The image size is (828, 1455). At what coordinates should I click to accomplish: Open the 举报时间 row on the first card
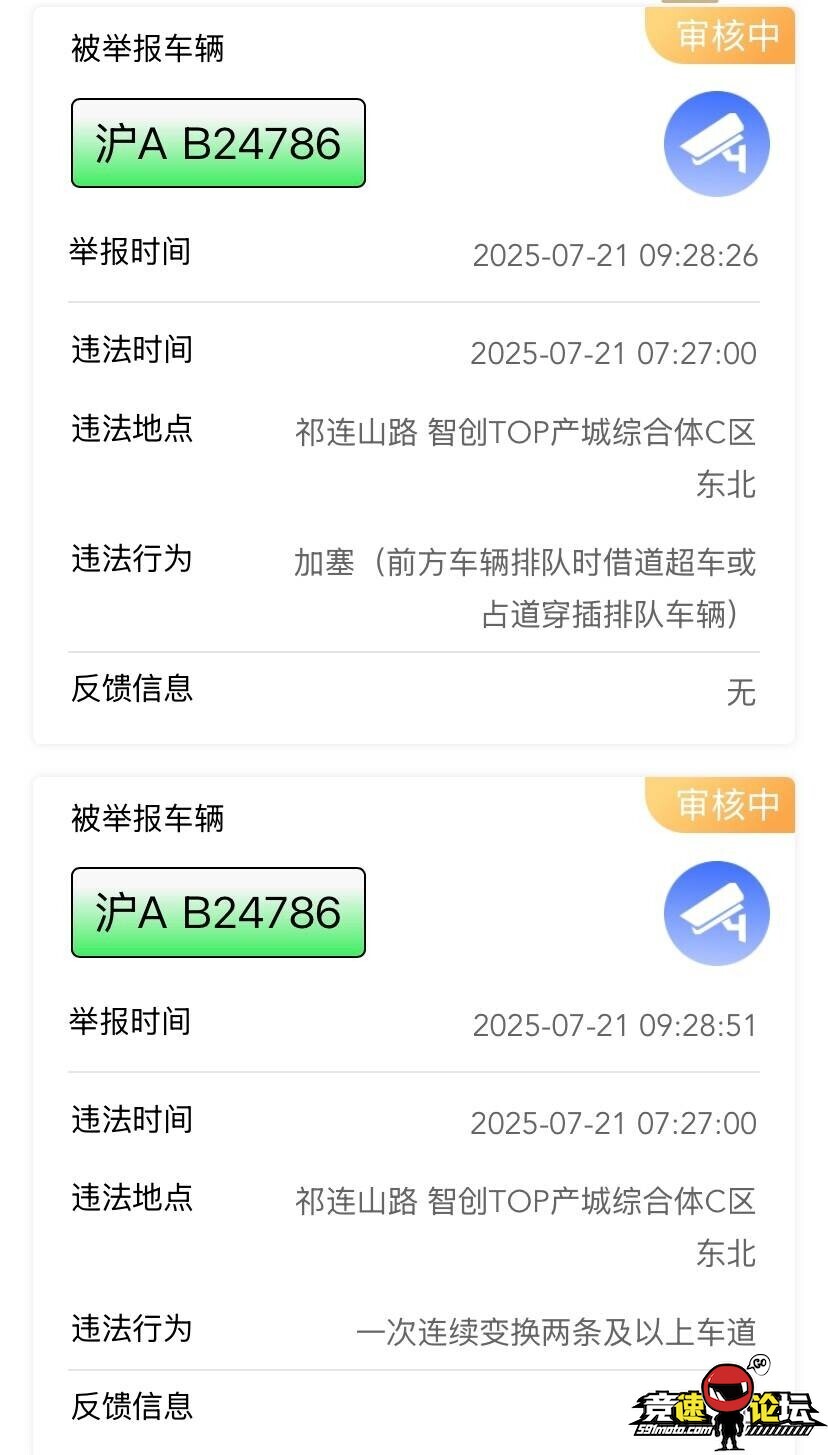414,253
